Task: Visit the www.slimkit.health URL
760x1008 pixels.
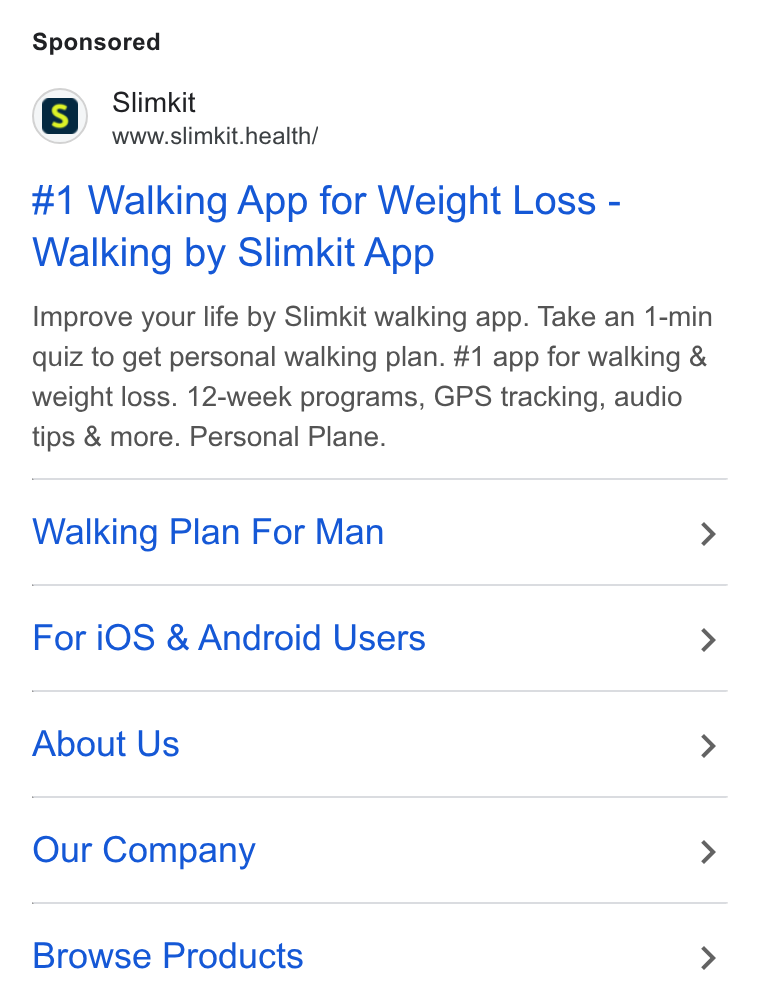Action: coord(215,136)
